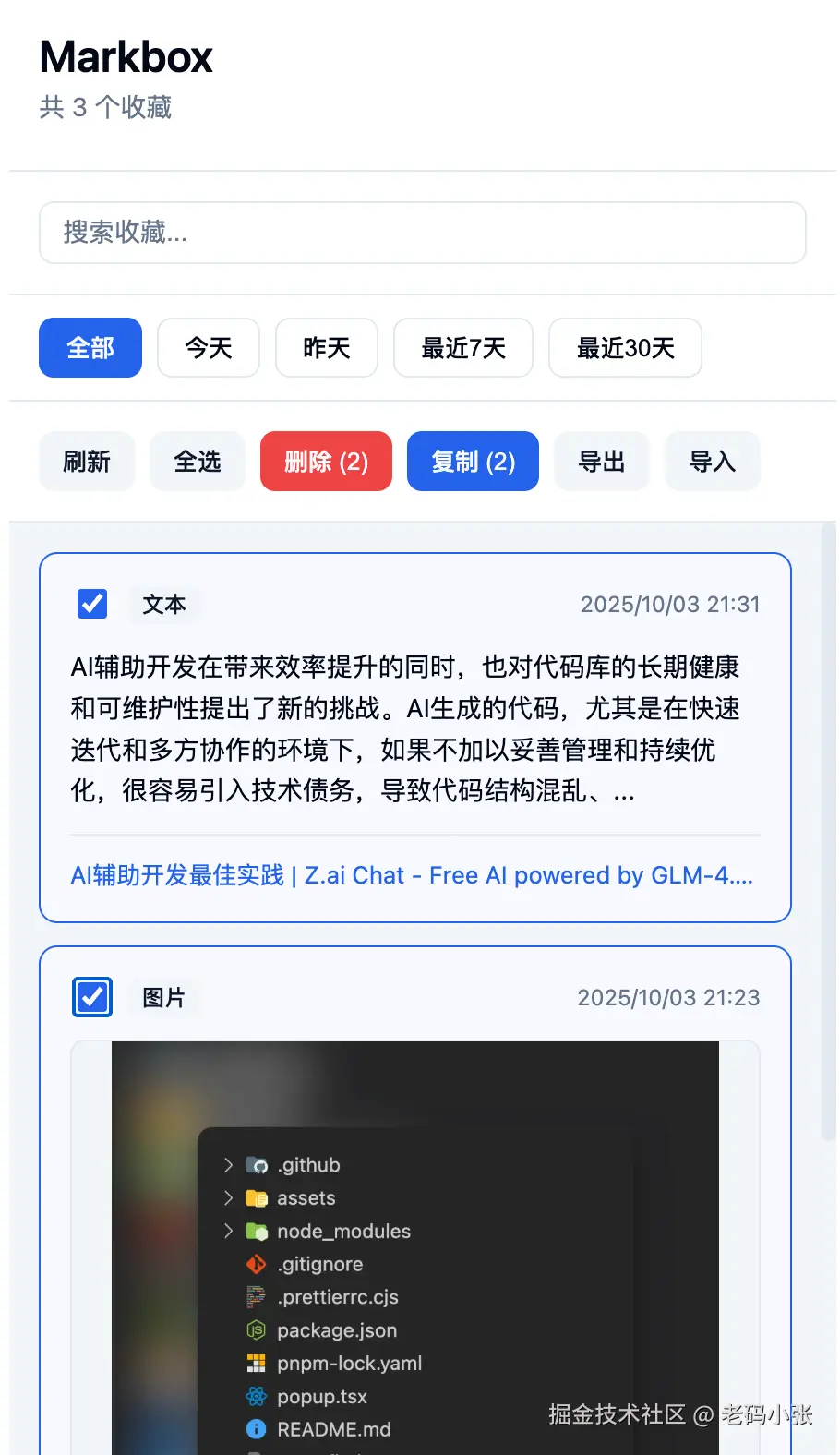Screen dimensions: 840x1455
Task: Uncheck the 文本 bookmark checkbox
Action: click(x=92, y=604)
